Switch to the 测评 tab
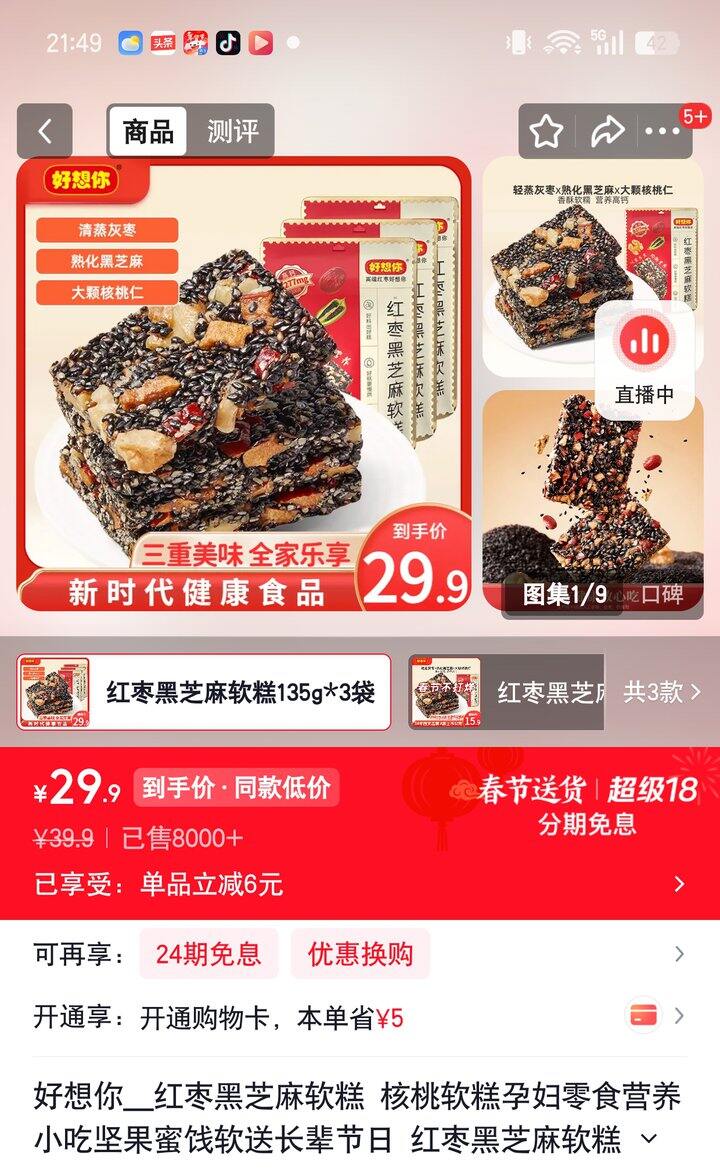The height and width of the screenshot is (1173, 720). coord(232,132)
